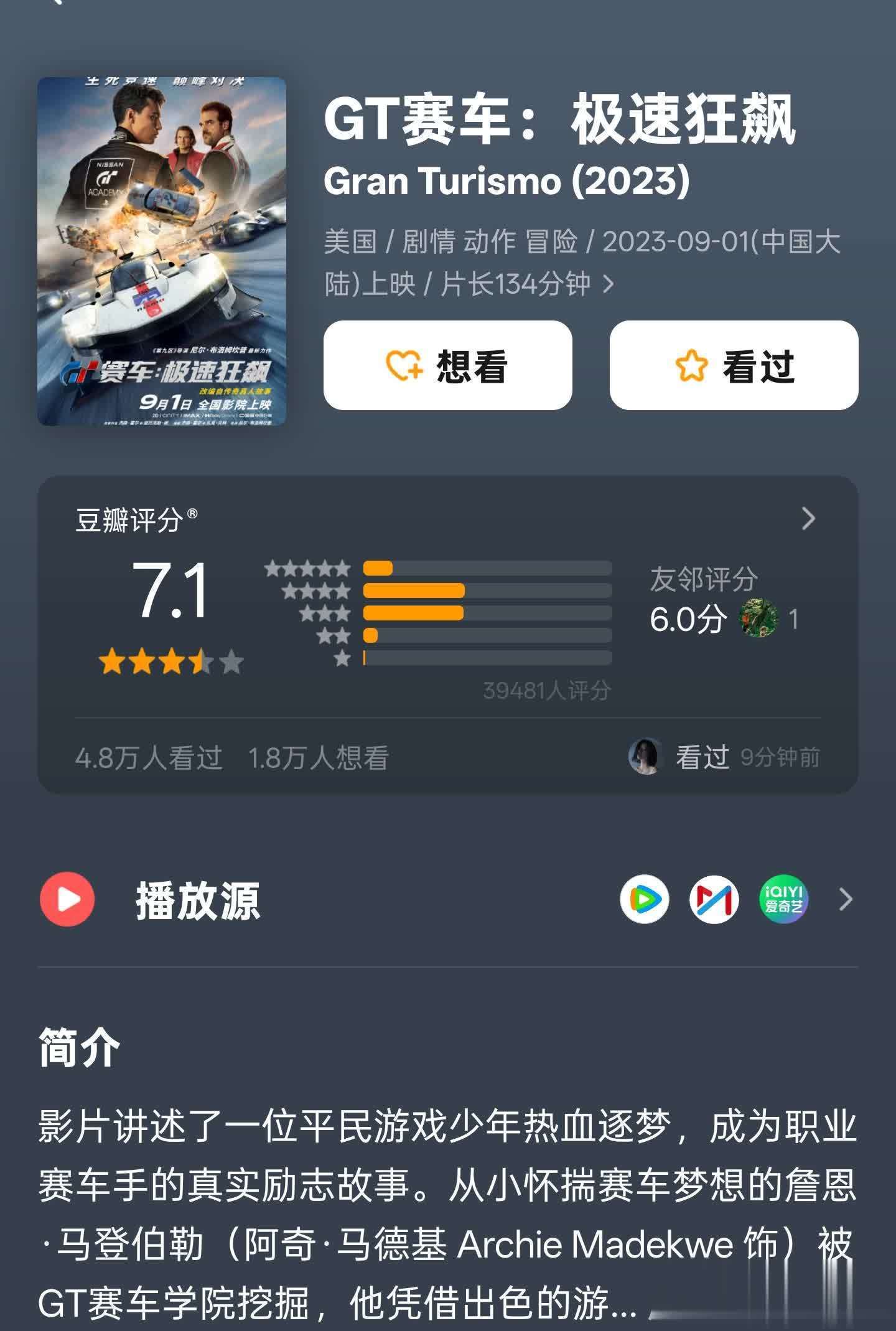This screenshot has width=896, height=1331.
Task: Mark the film as 看过 (watched)
Action: [x=734, y=365]
